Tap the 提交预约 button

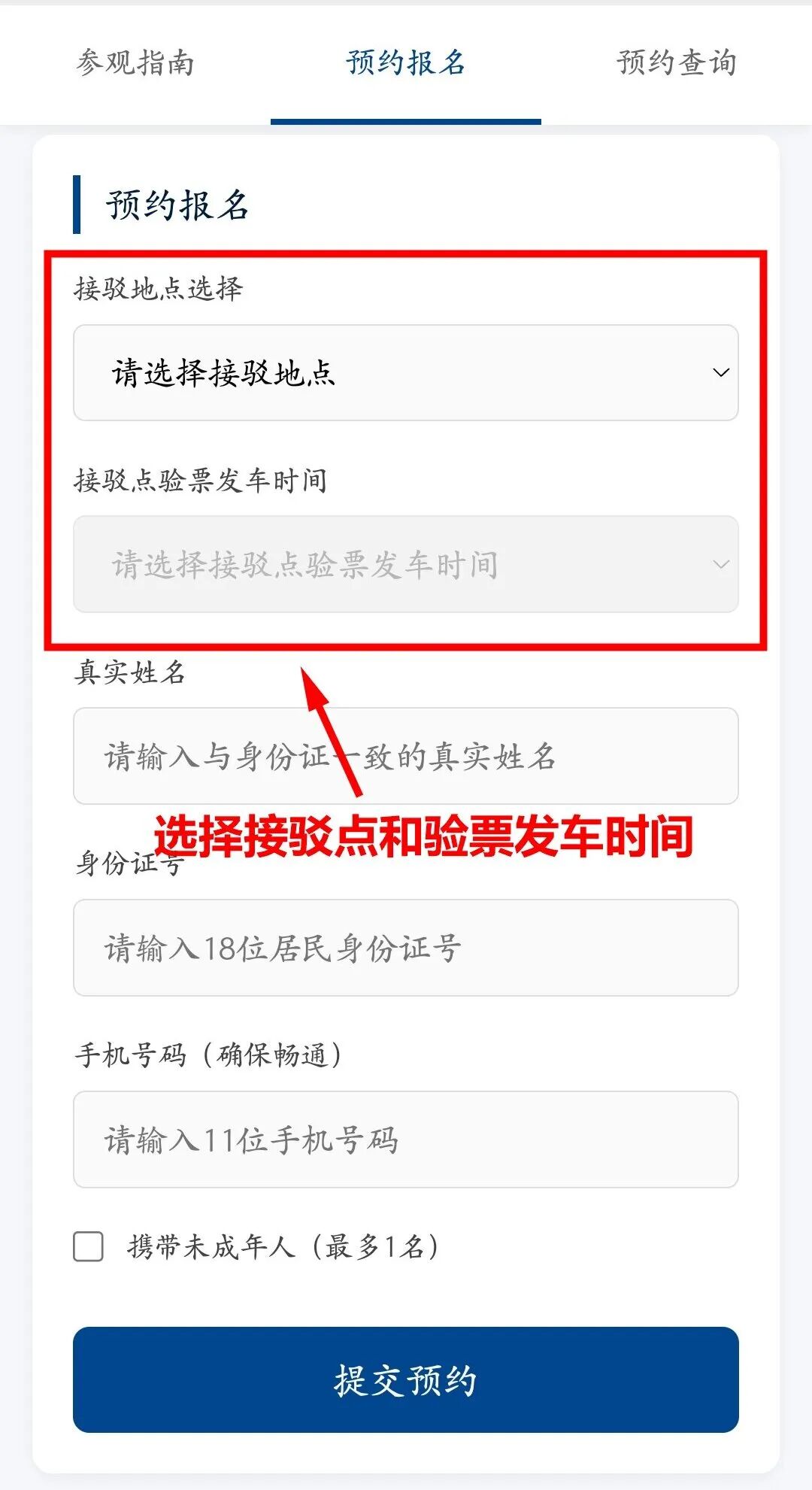(x=406, y=1379)
